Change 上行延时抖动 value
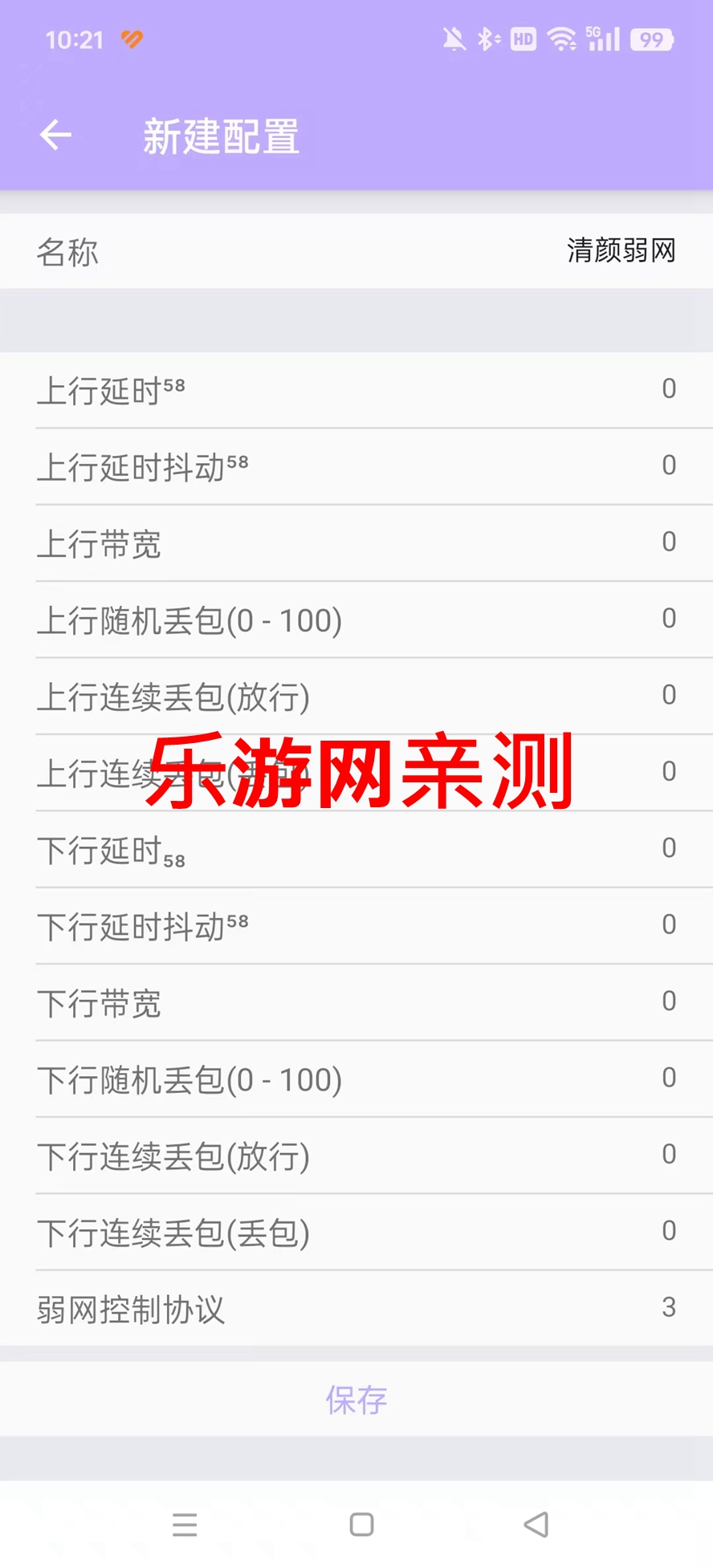The height and width of the screenshot is (1568, 713). 668,465
